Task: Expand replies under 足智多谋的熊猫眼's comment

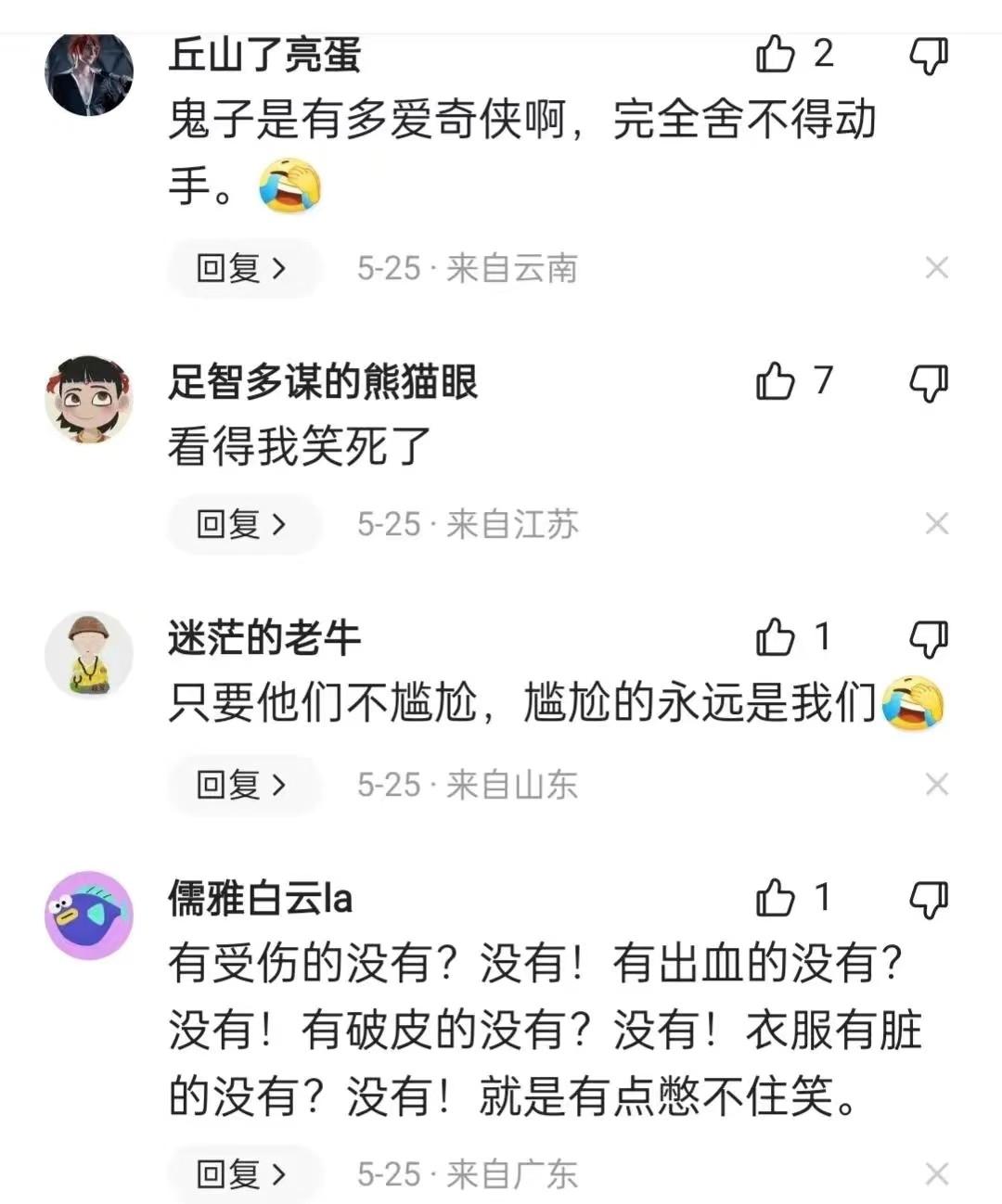Action: click(x=244, y=524)
